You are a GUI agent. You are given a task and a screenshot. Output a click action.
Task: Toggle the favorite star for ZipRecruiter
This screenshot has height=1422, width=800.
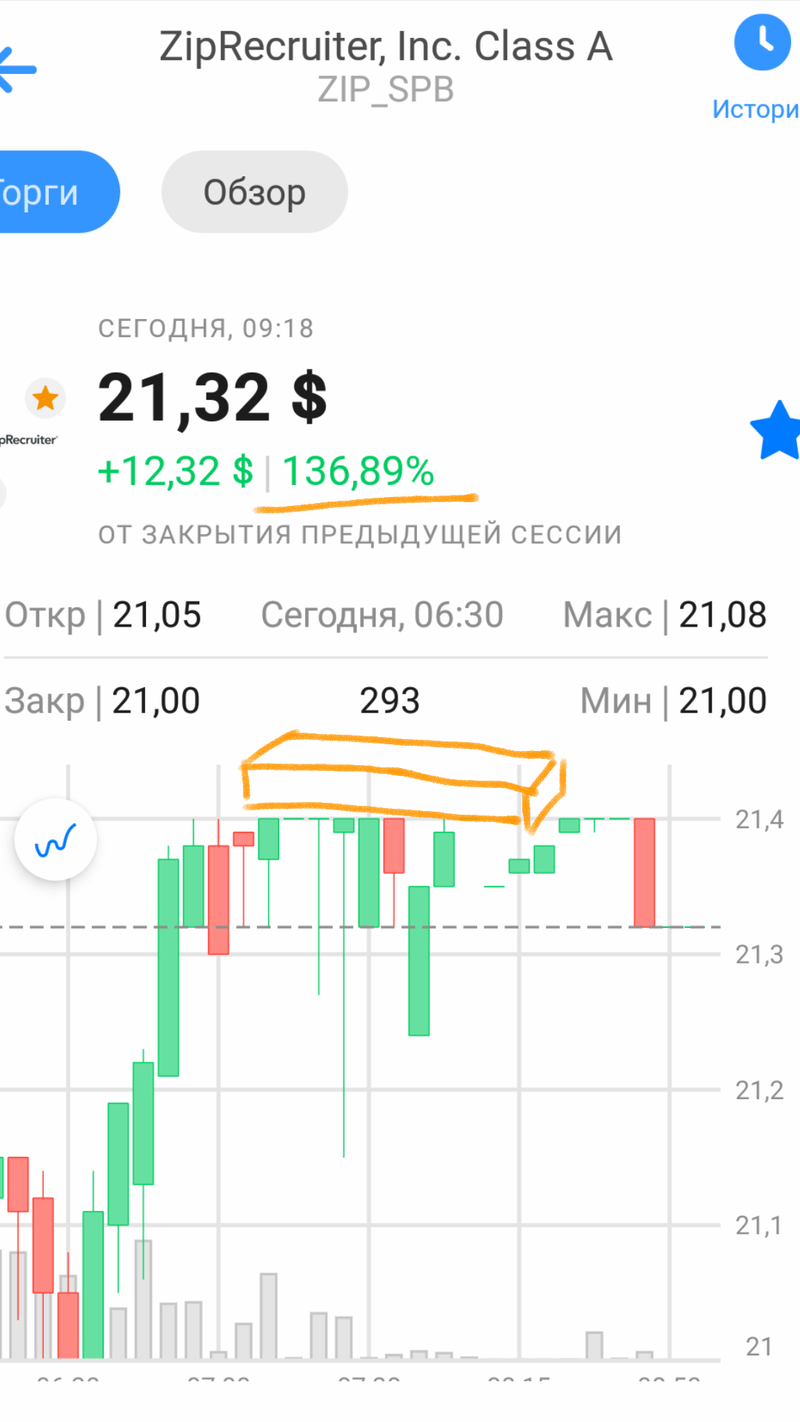pyautogui.click(x=775, y=431)
